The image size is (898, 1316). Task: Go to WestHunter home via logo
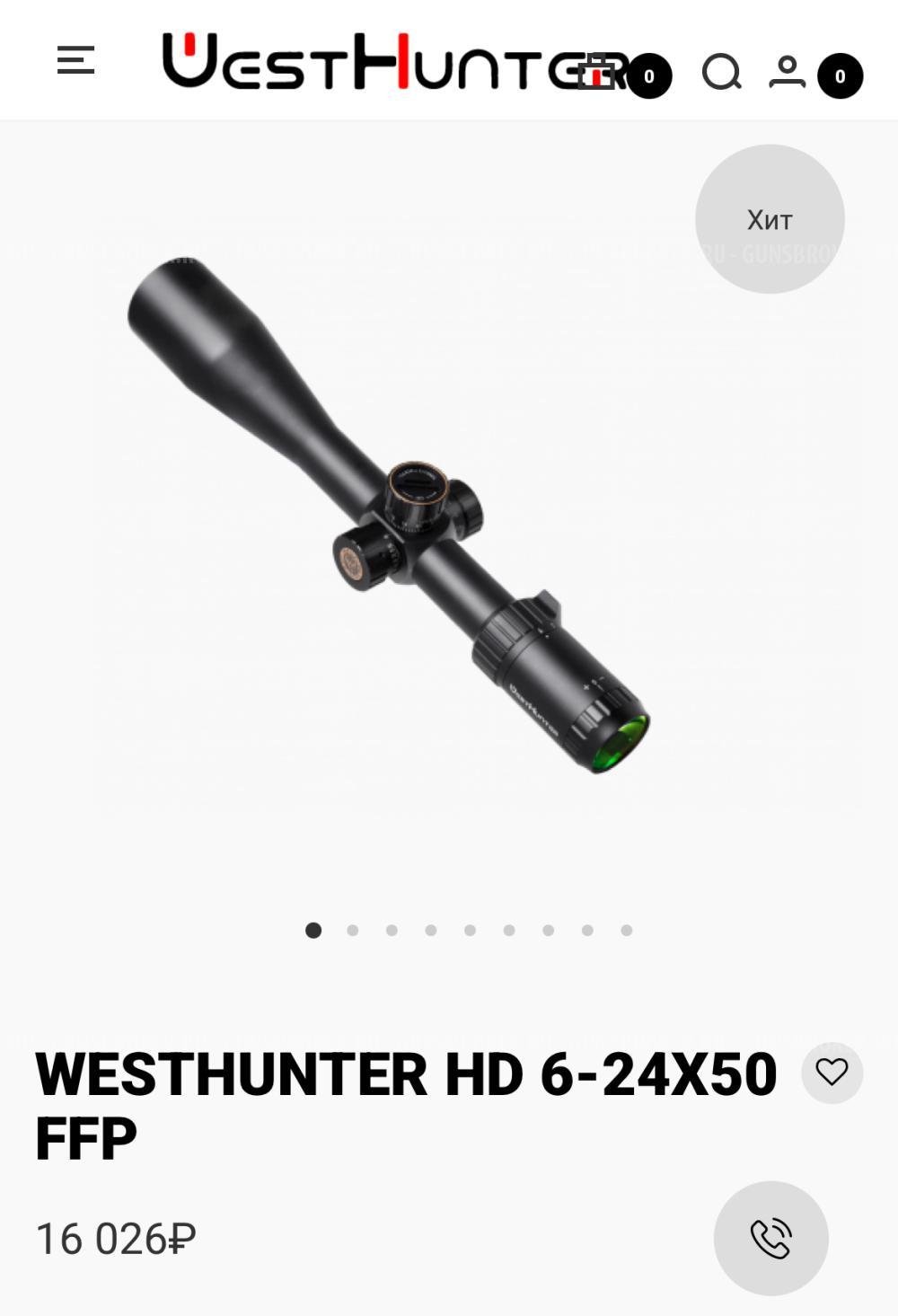click(x=359, y=61)
